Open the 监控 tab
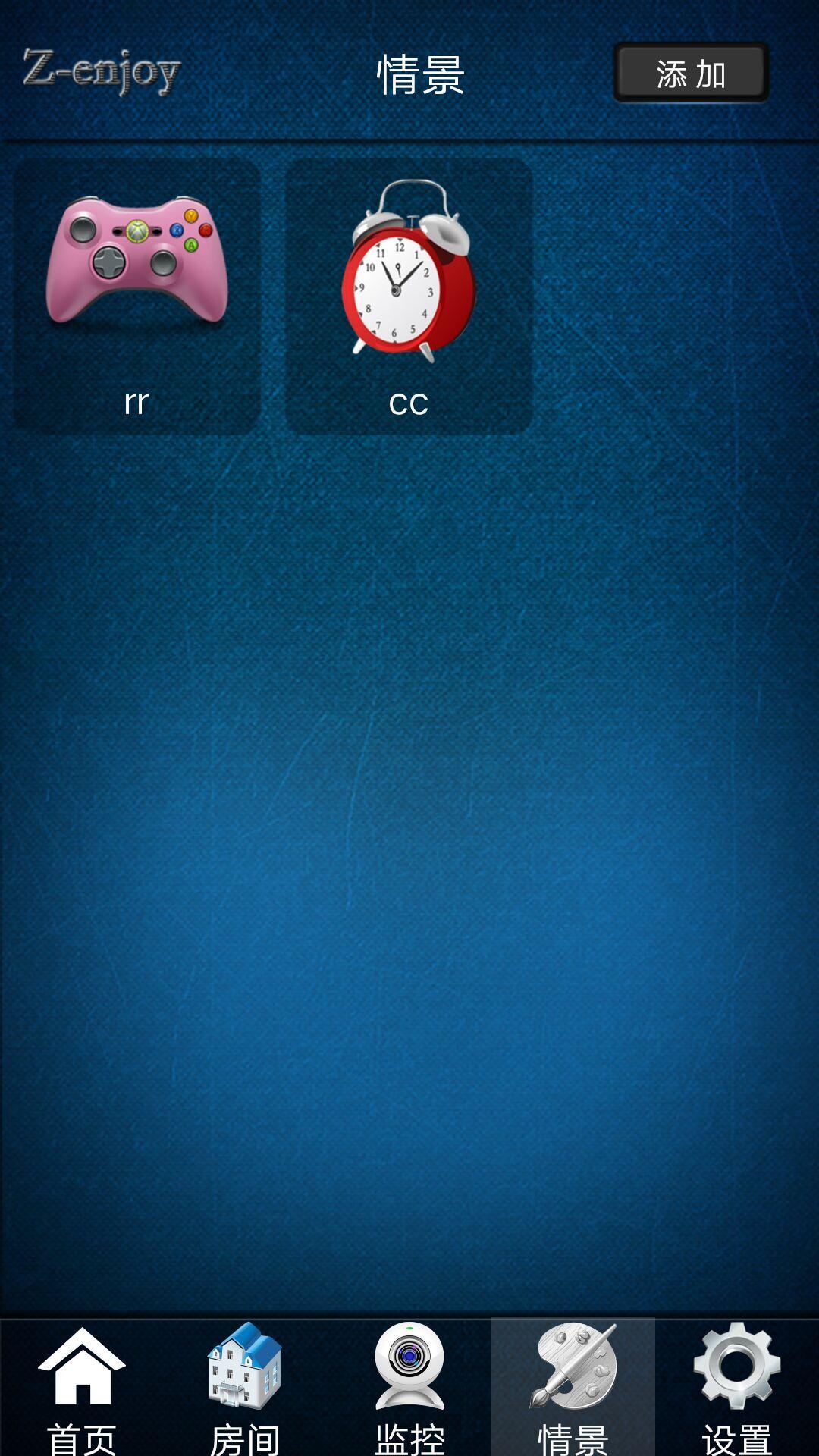This screenshot has width=819, height=1456. (409, 1387)
